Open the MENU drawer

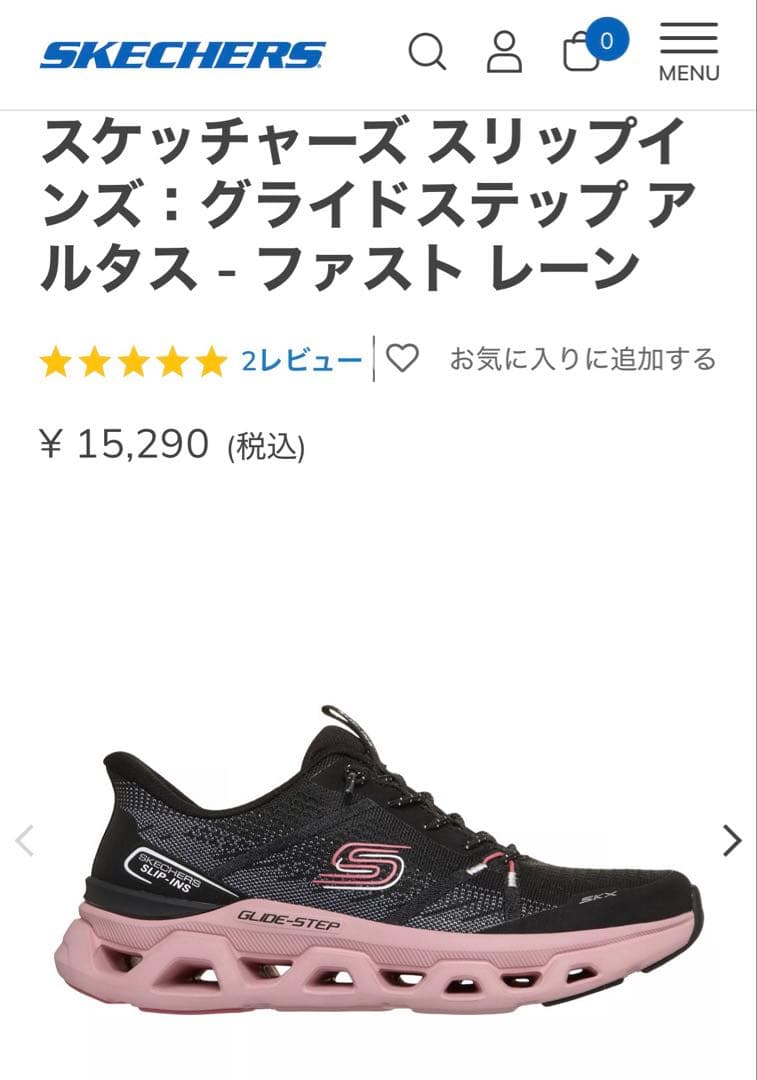(x=688, y=52)
